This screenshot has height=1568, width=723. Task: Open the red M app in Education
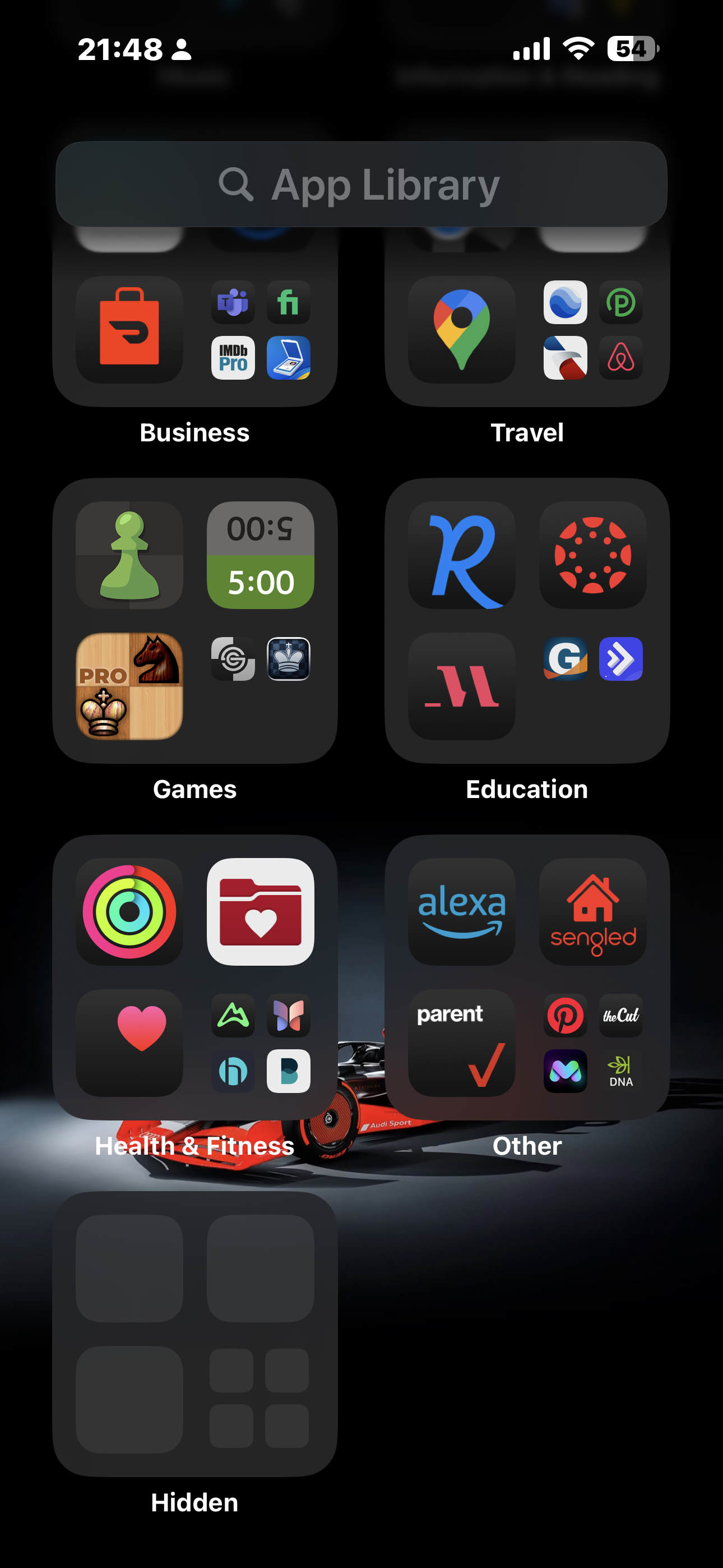(x=461, y=686)
